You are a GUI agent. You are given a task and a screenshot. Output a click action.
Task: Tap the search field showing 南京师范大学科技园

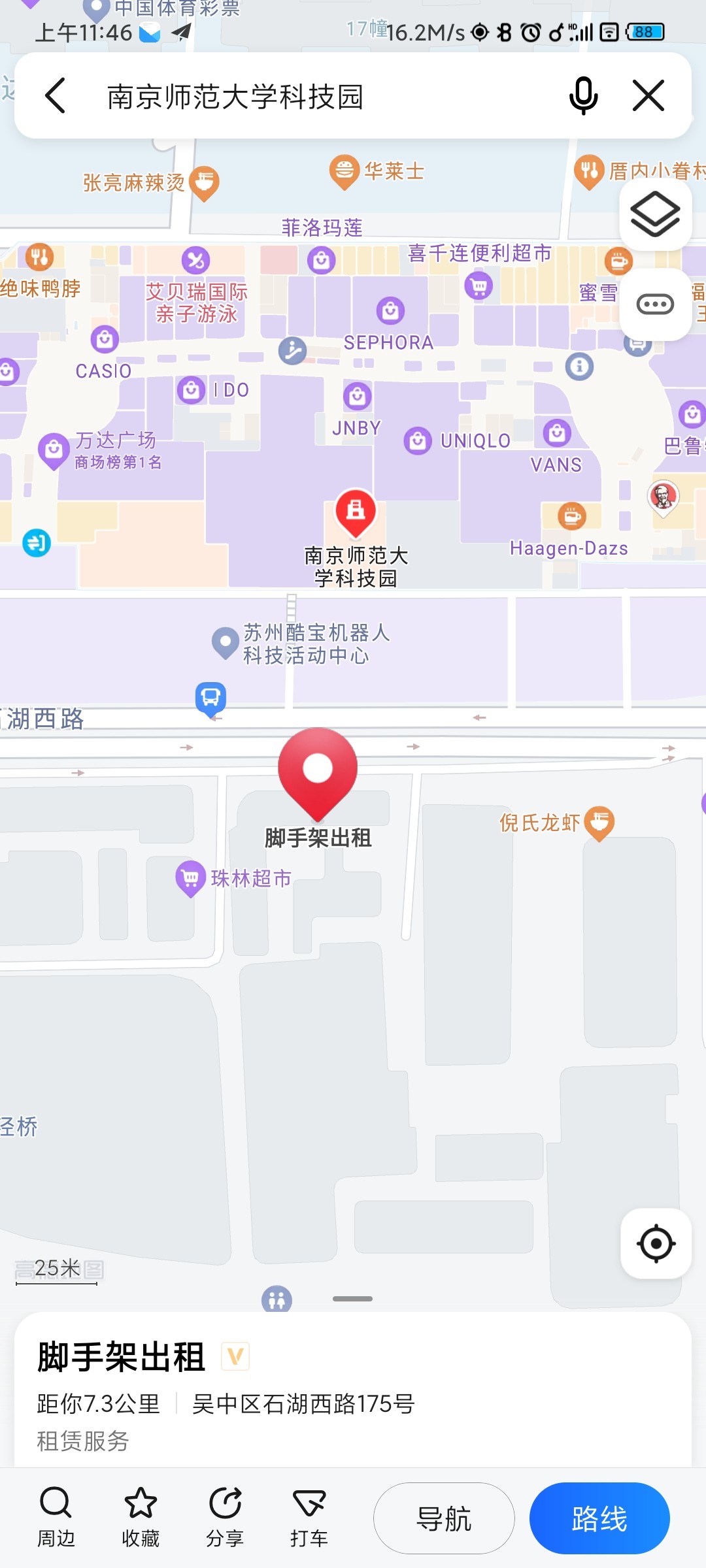tap(314, 97)
